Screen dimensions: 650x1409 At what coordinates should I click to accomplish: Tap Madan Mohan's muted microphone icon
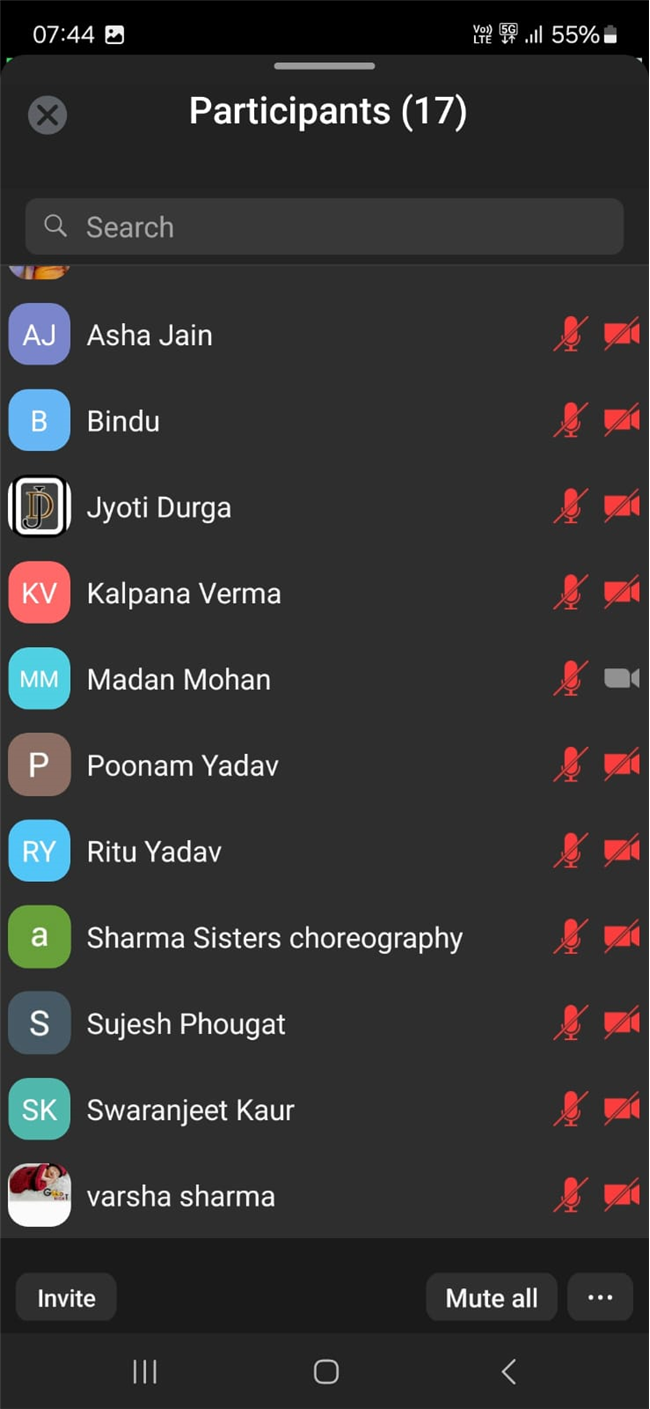point(571,679)
